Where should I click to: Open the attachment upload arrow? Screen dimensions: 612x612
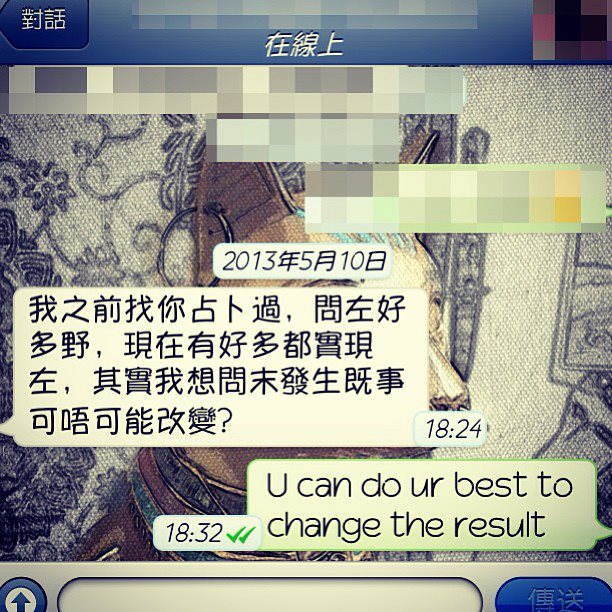tap(20, 597)
